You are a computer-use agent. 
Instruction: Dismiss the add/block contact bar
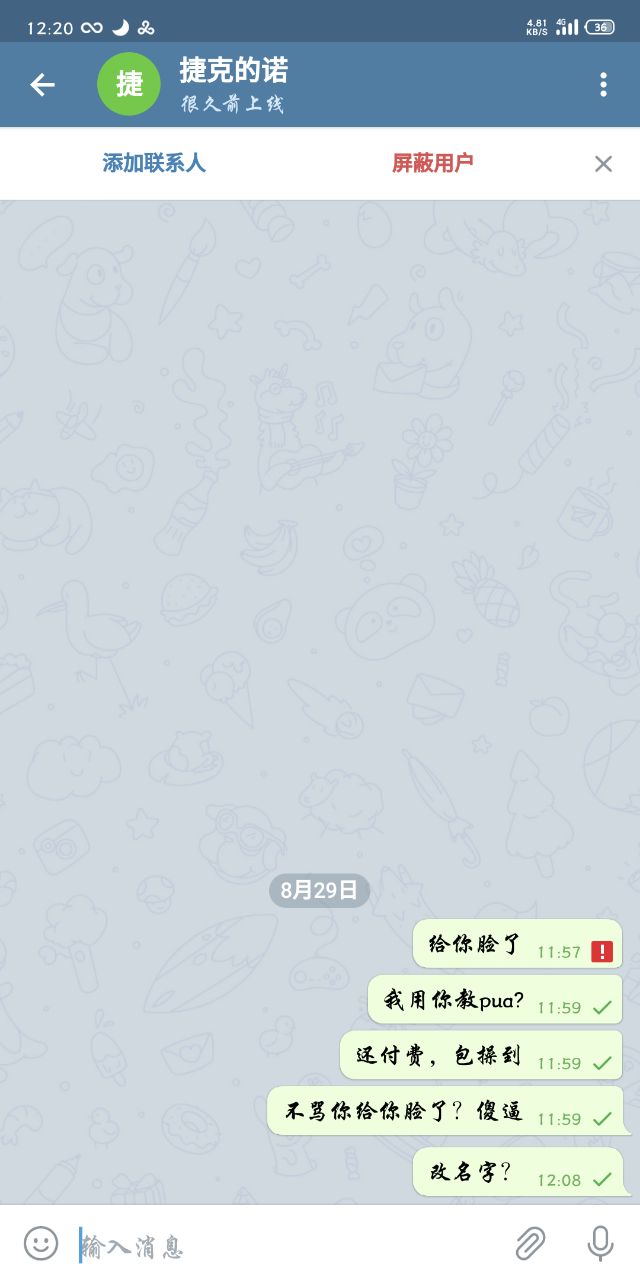603,164
